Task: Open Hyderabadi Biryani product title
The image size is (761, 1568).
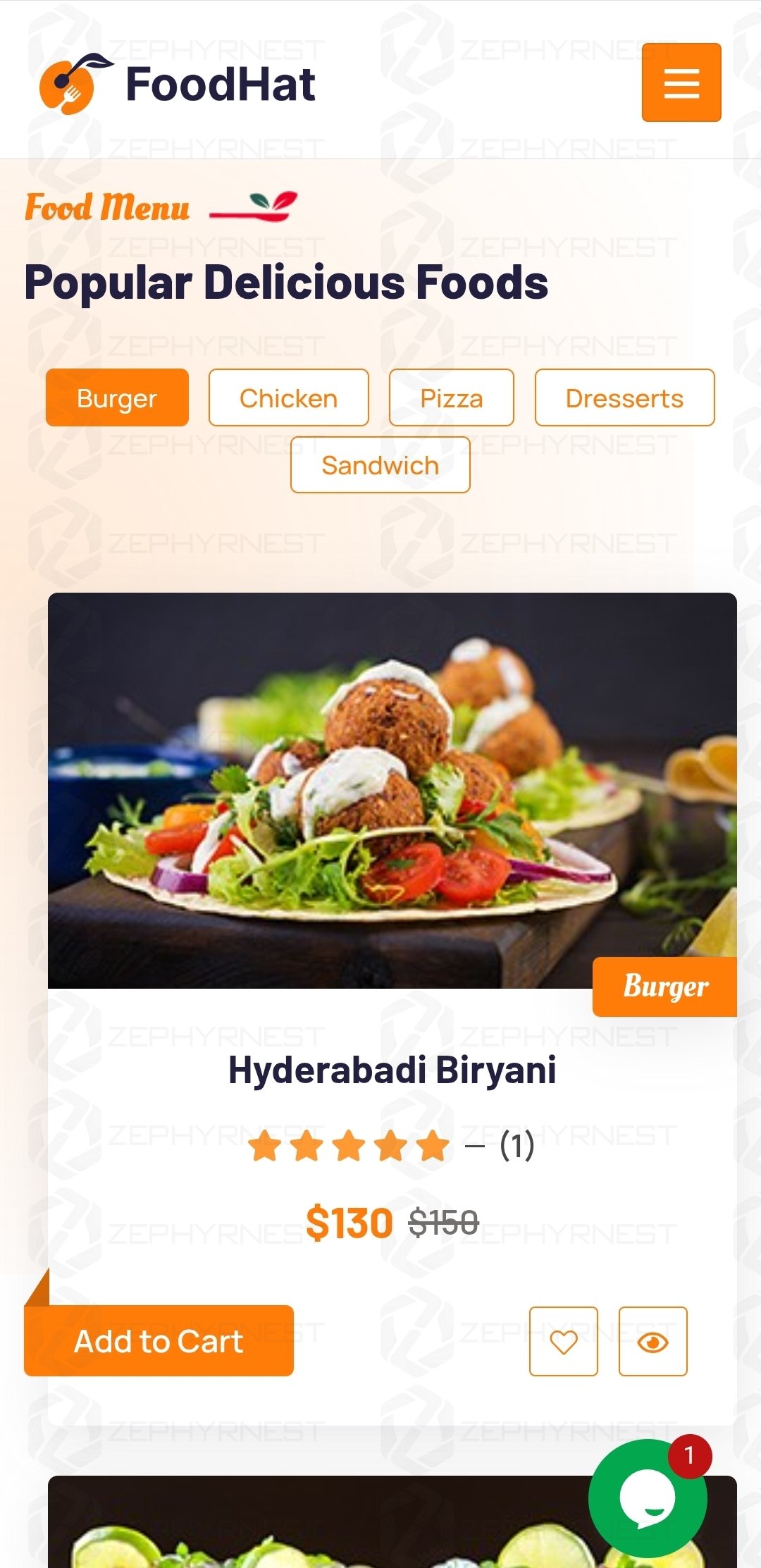Action: [392, 1070]
